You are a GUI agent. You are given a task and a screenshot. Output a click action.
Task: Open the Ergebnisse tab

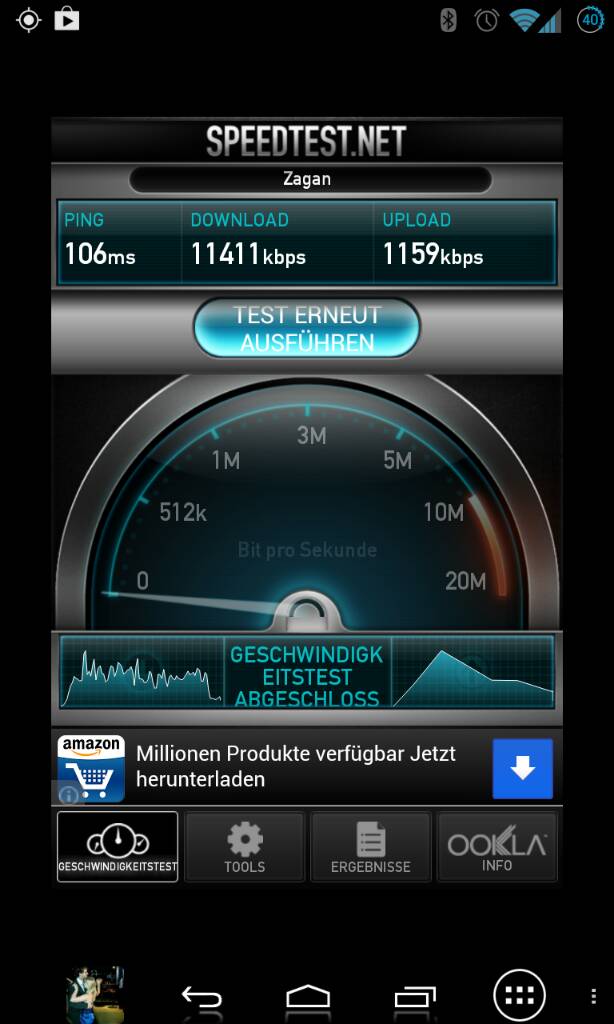[370, 847]
